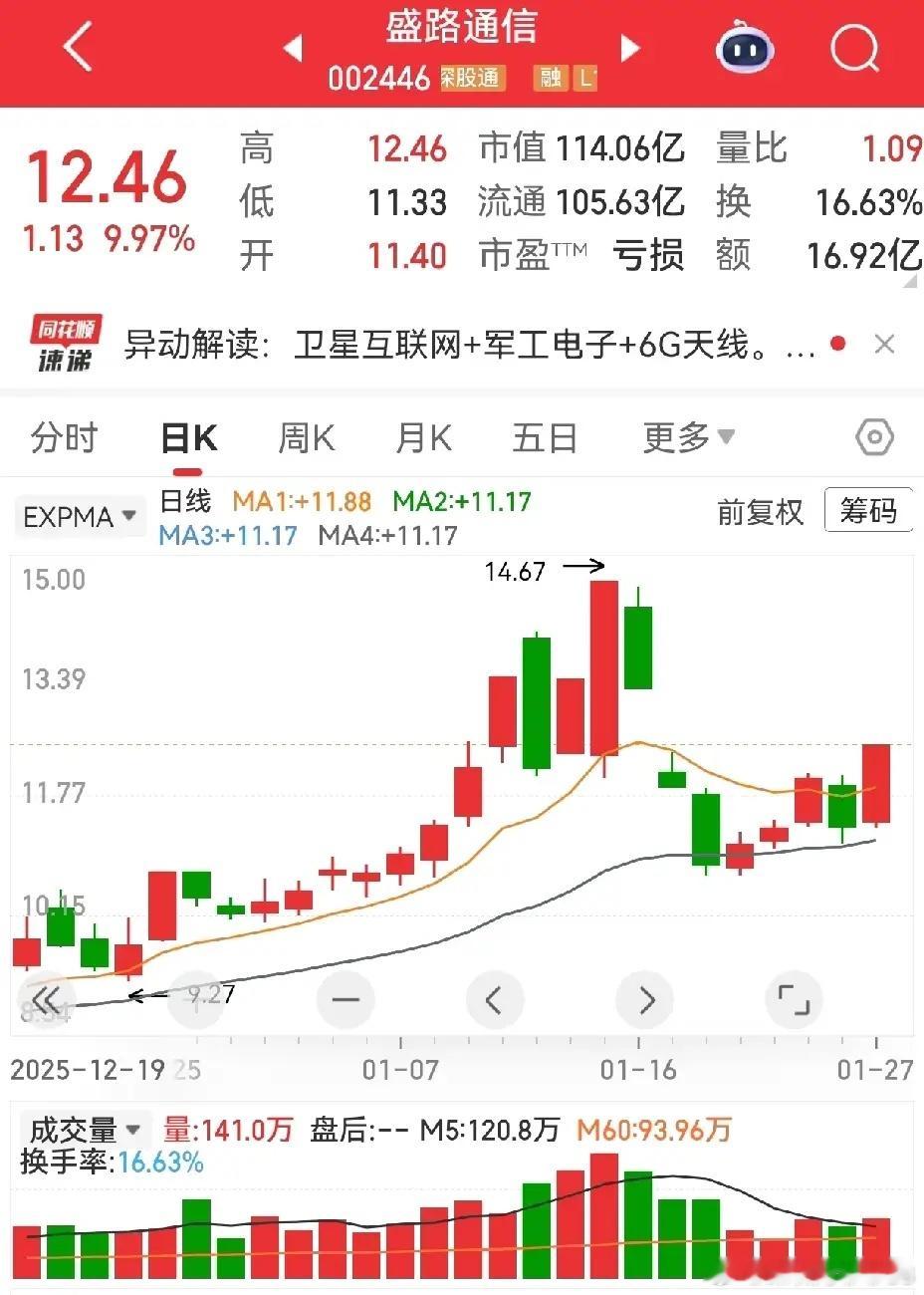Screen dimensions: 924x1295
Task: Select the 月K monthly chart
Action: pyautogui.click(x=422, y=436)
